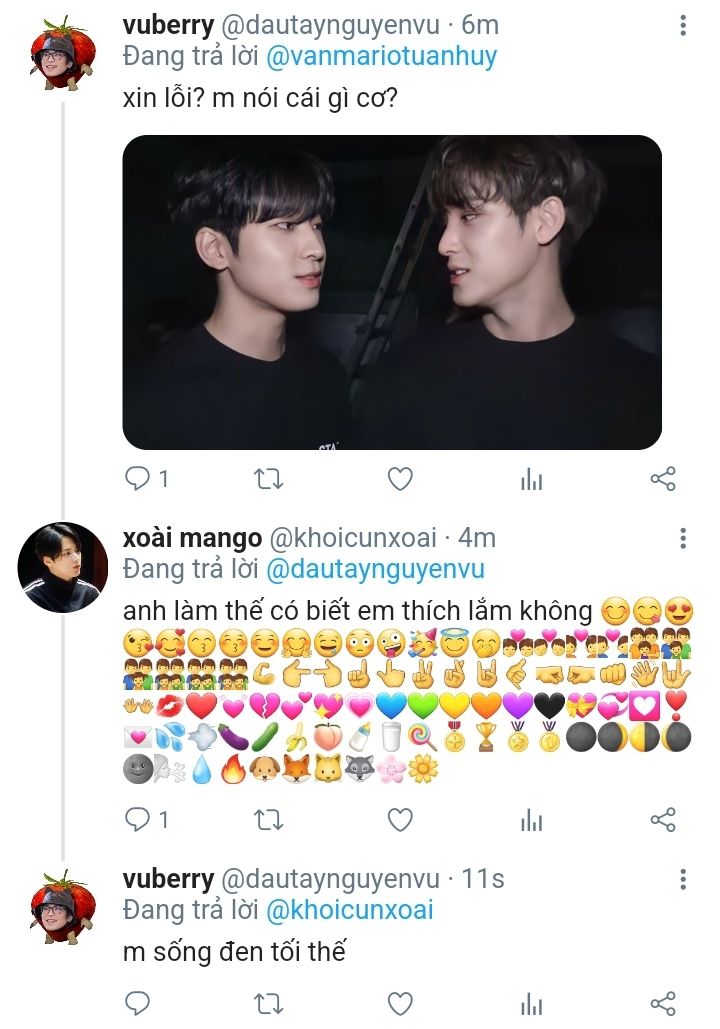Share xoài mango's emoji tweet

(x=663, y=820)
